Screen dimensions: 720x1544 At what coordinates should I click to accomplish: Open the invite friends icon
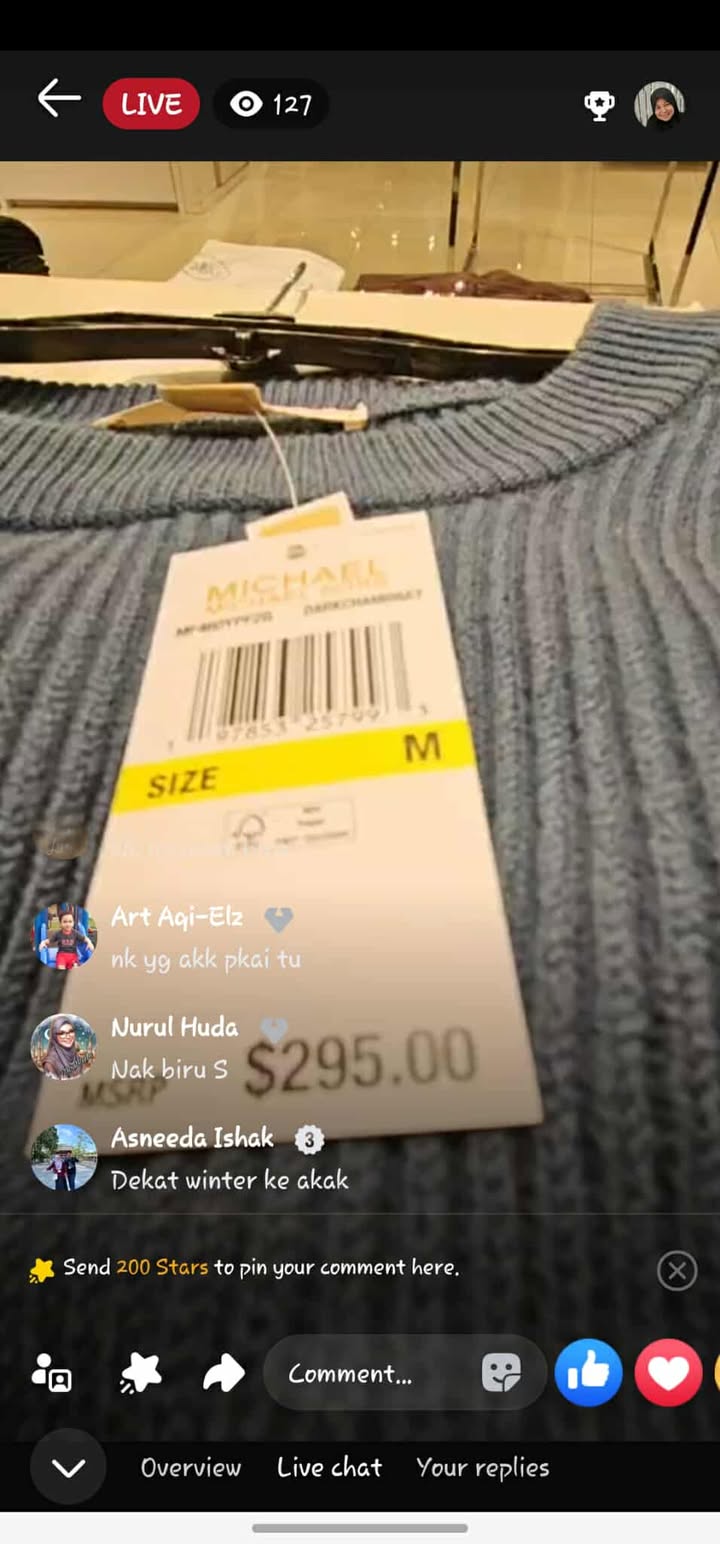[x=51, y=1372]
